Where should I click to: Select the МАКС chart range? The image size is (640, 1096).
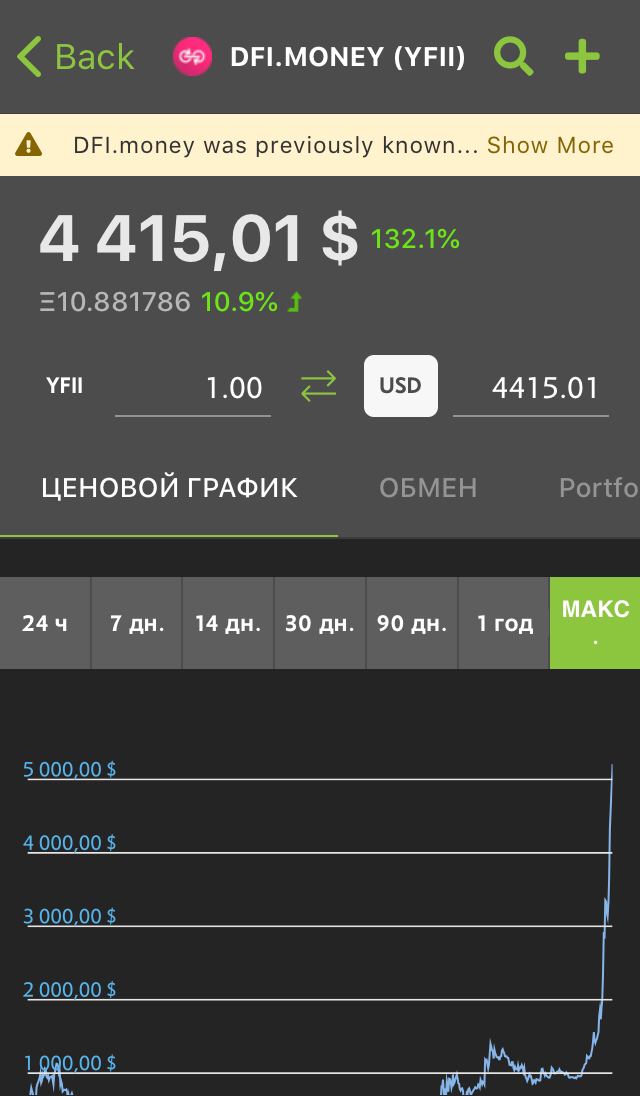[x=595, y=623]
